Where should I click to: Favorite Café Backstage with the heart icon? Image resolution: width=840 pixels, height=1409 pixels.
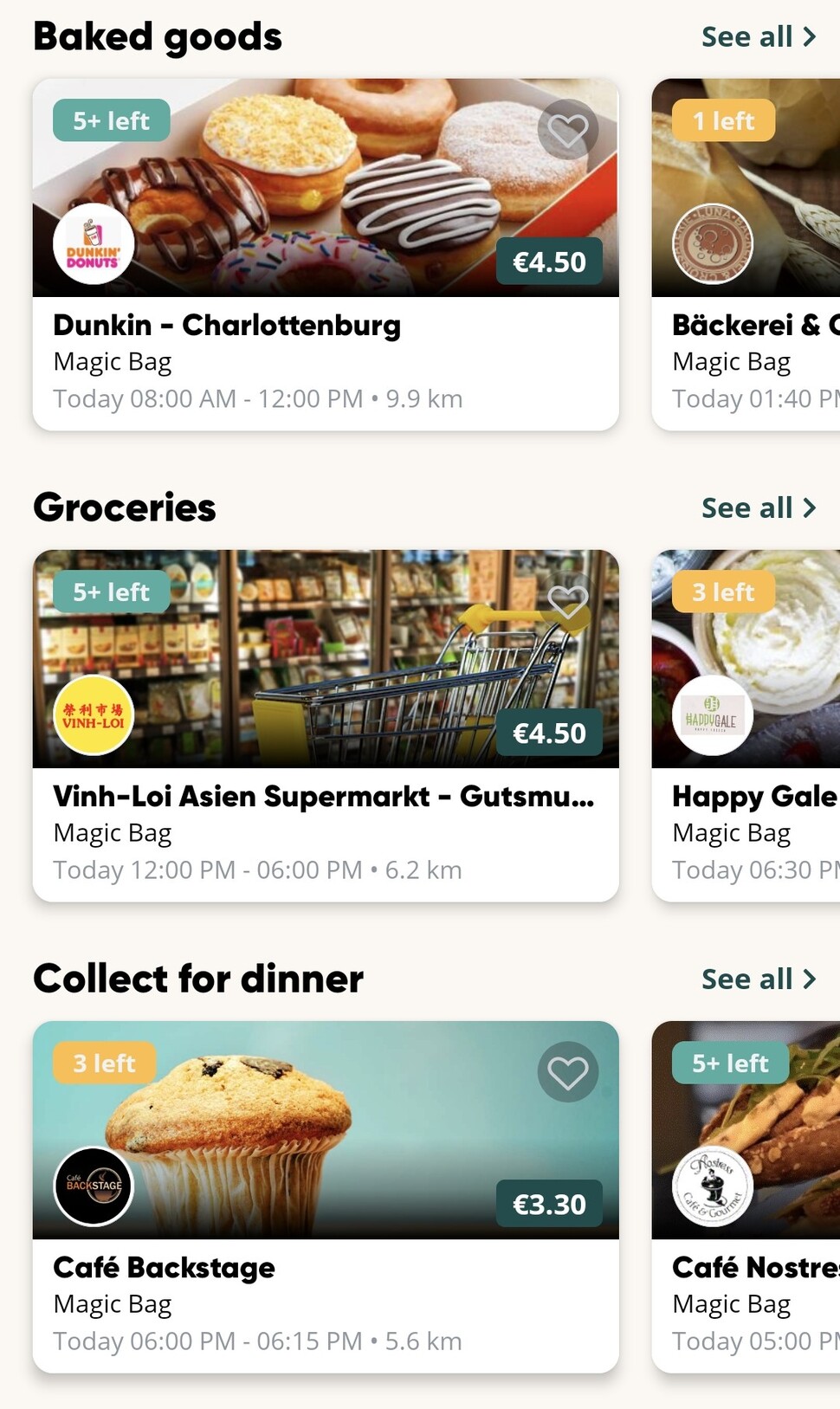pos(568,1072)
